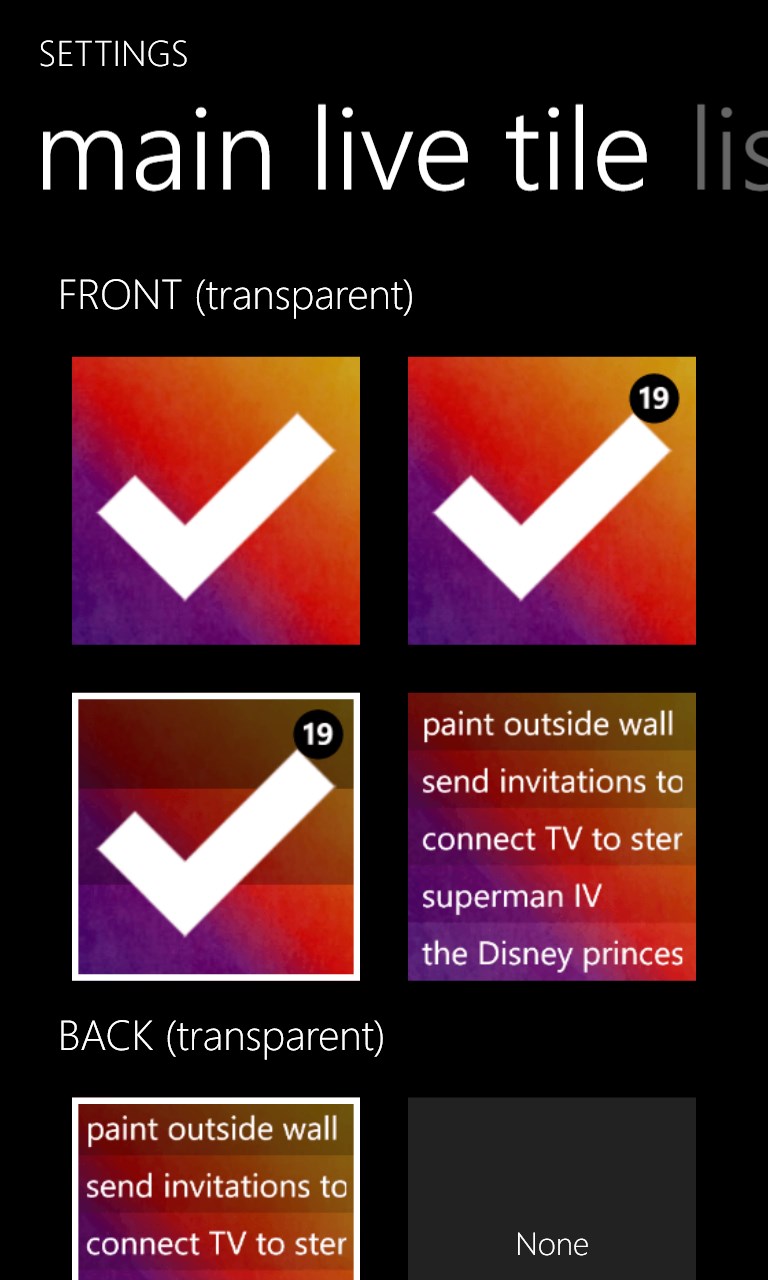This screenshot has width=768, height=1280.
Task: Click the SETTINGS app title
Action: click(114, 54)
